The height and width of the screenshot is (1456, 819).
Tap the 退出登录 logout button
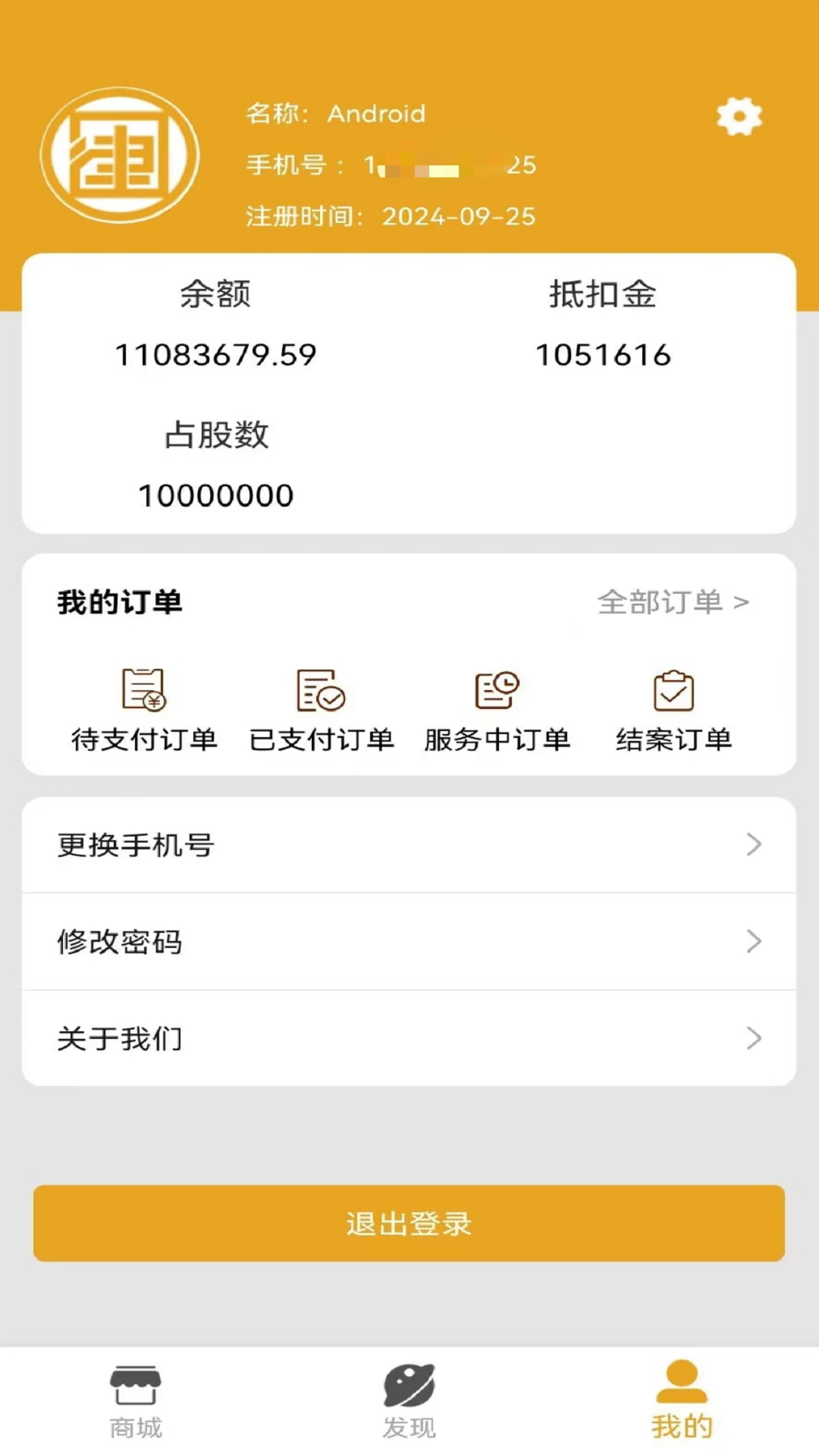(x=409, y=1224)
